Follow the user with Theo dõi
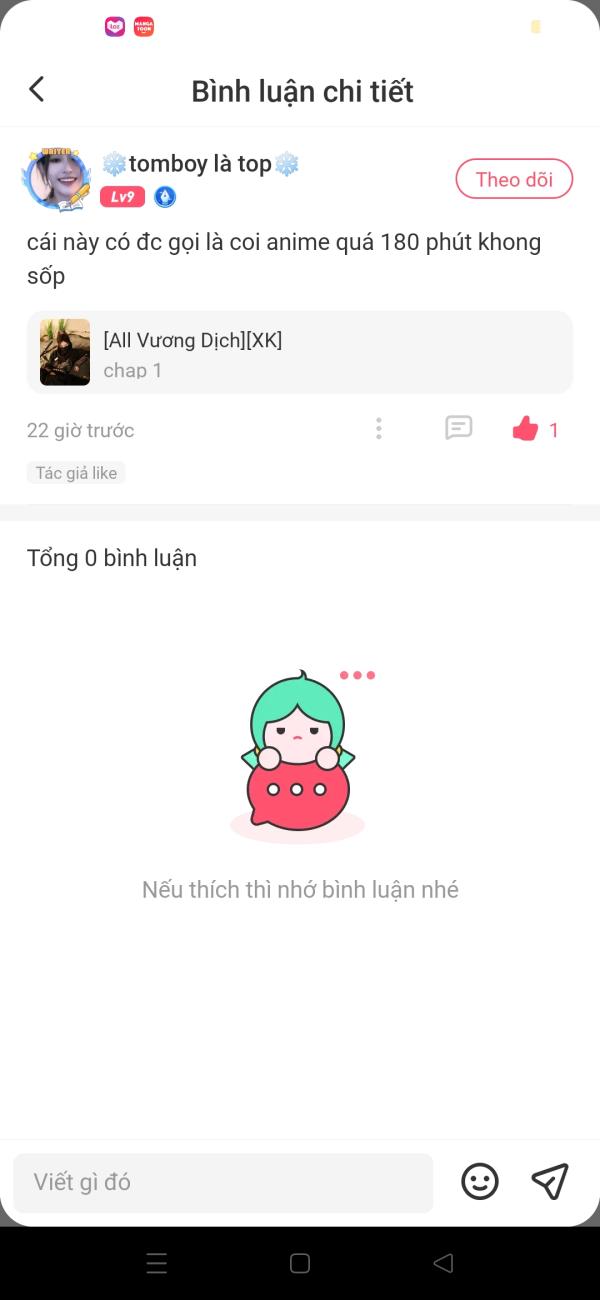This screenshot has height=1300, width=600. (514, 180)
